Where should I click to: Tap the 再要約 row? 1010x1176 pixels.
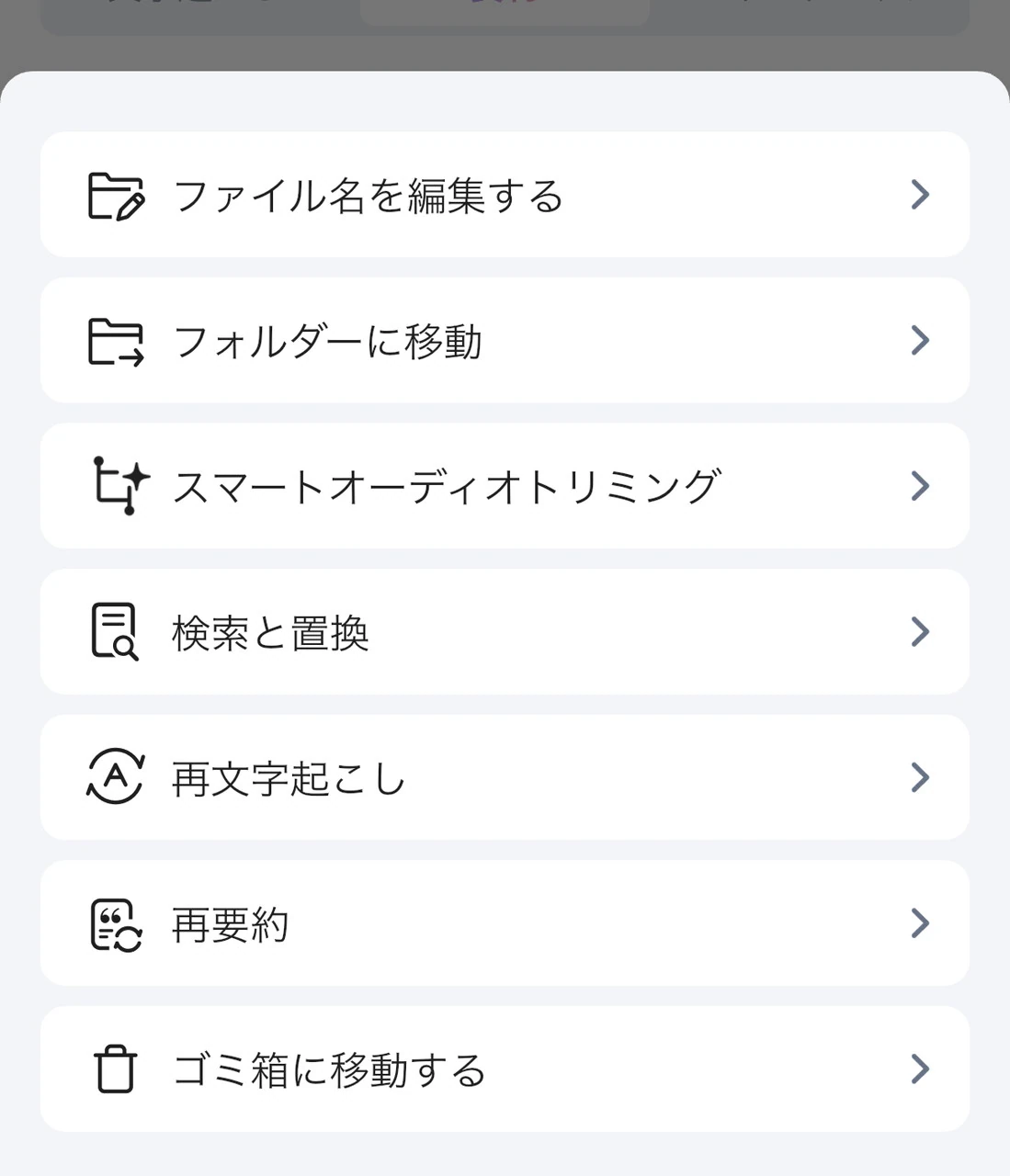coord(505,923)
